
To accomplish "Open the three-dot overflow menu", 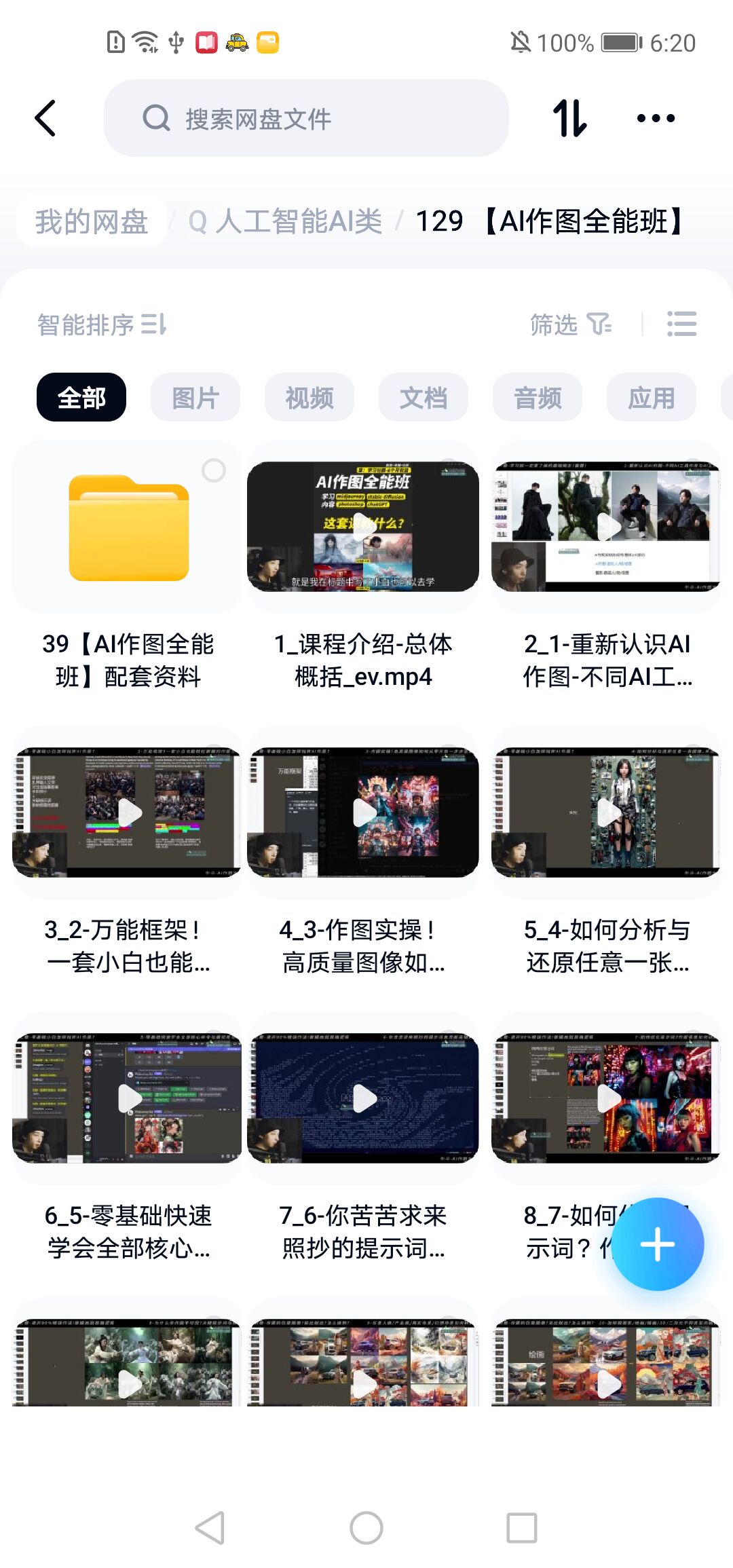I will (x=656, y=118).
